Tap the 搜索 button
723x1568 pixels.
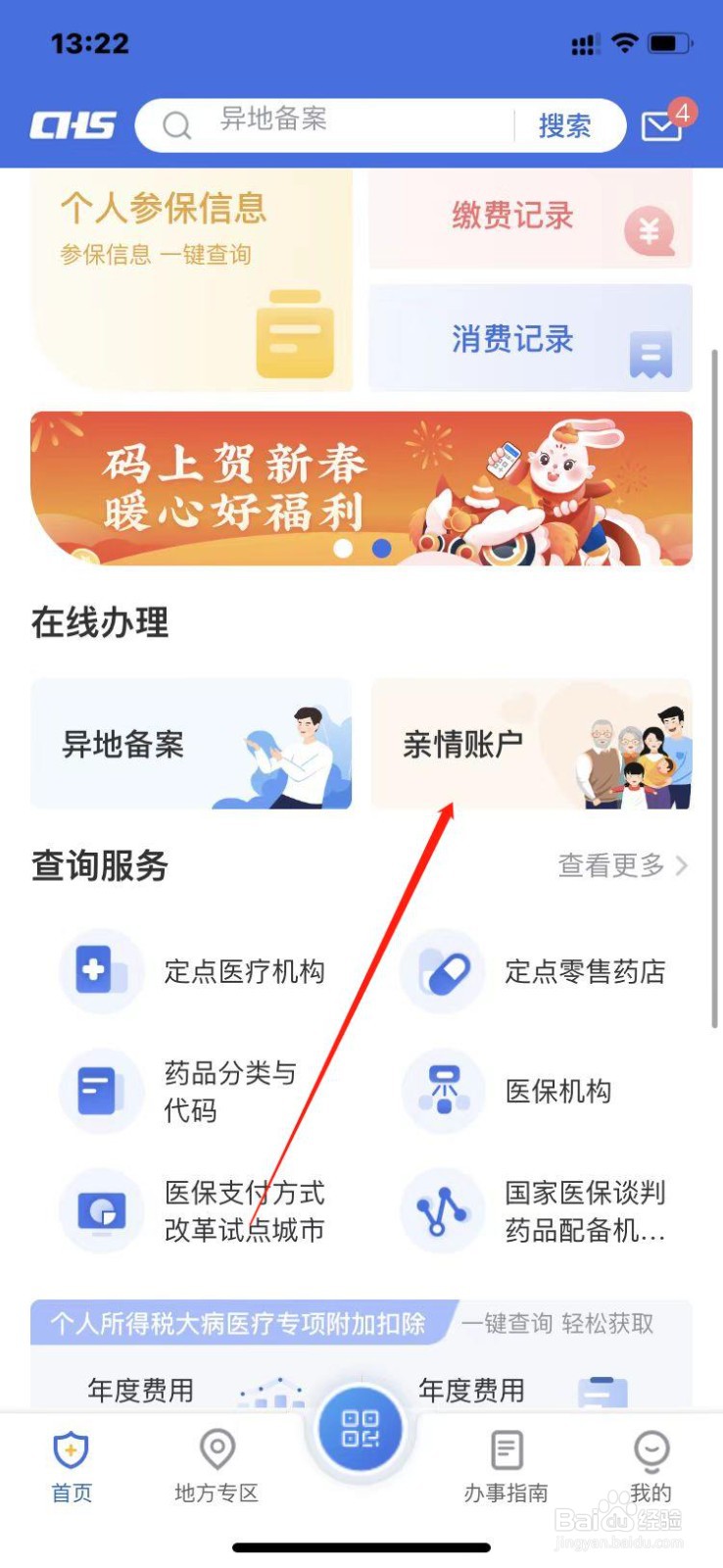point(566,125)
